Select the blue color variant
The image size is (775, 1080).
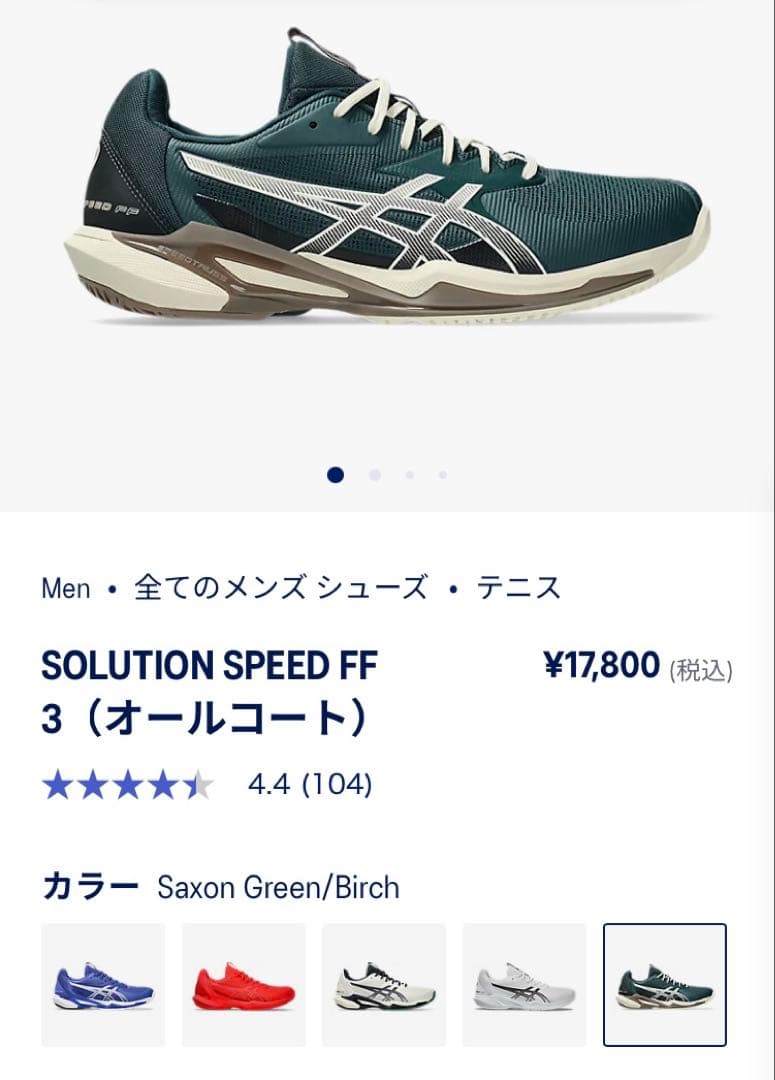click(103, 984)
